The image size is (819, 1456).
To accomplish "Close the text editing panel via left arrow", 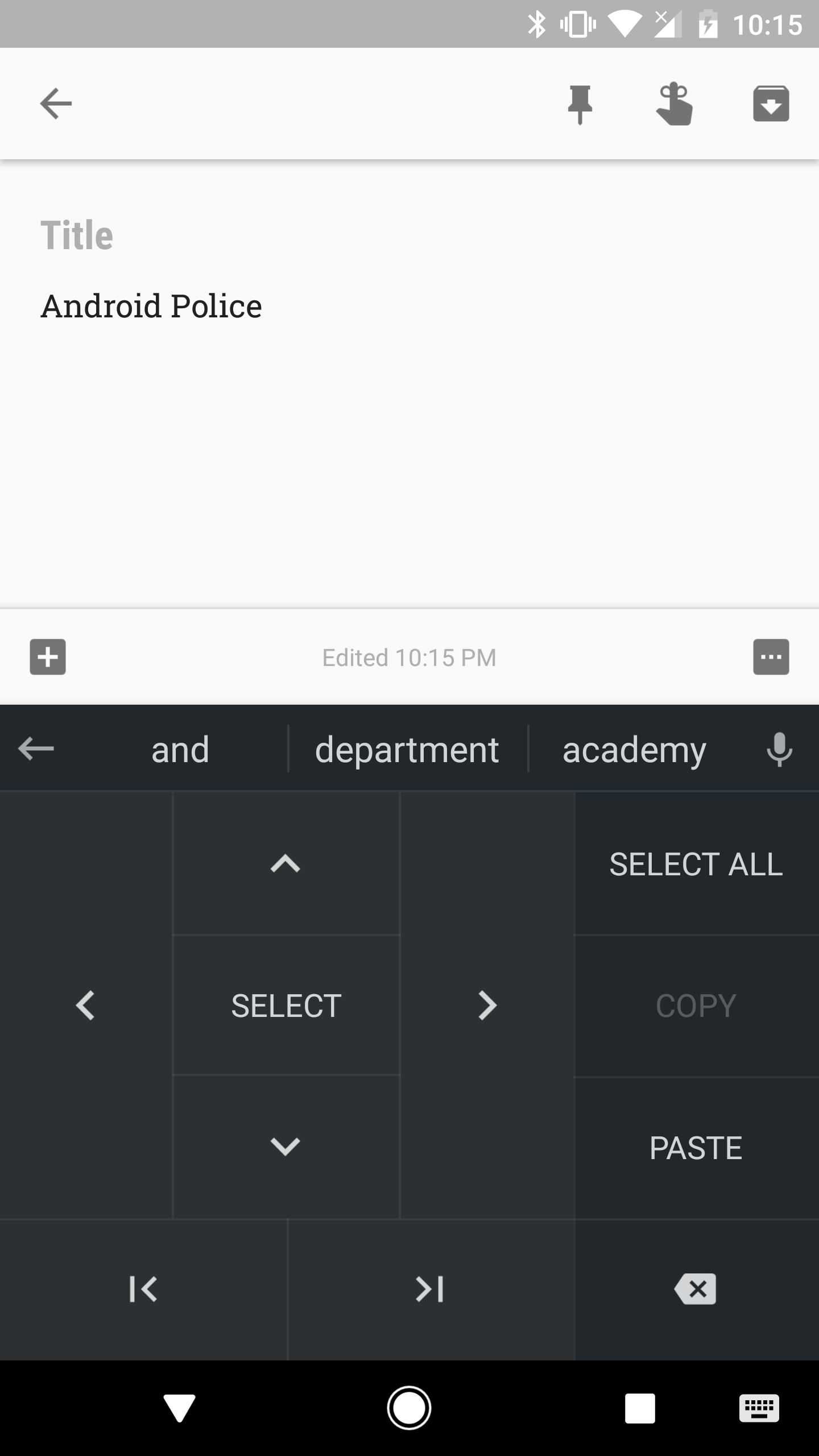I will (x=36, y=748).
